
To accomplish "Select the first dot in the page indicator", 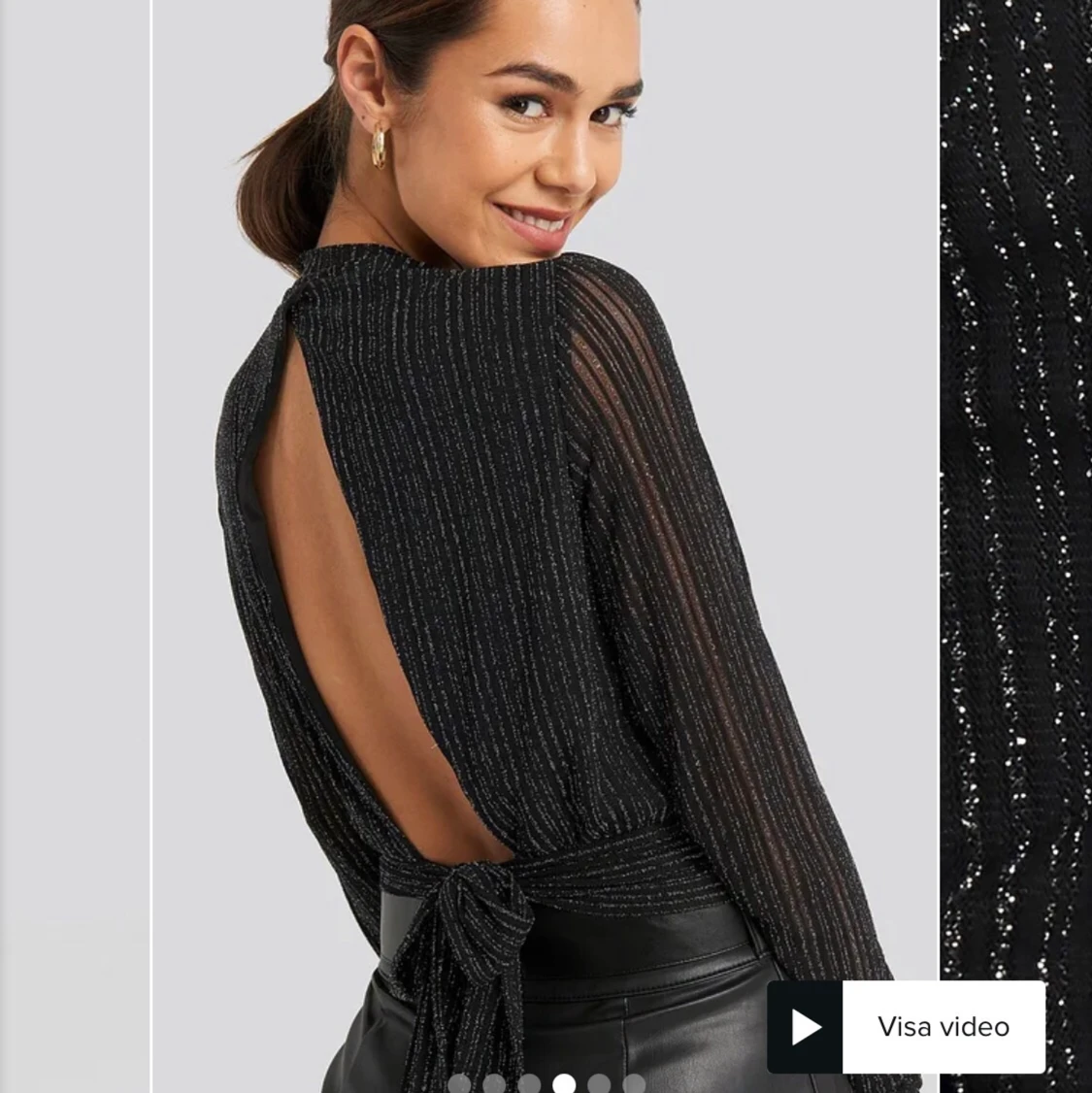I will 459,1083.
